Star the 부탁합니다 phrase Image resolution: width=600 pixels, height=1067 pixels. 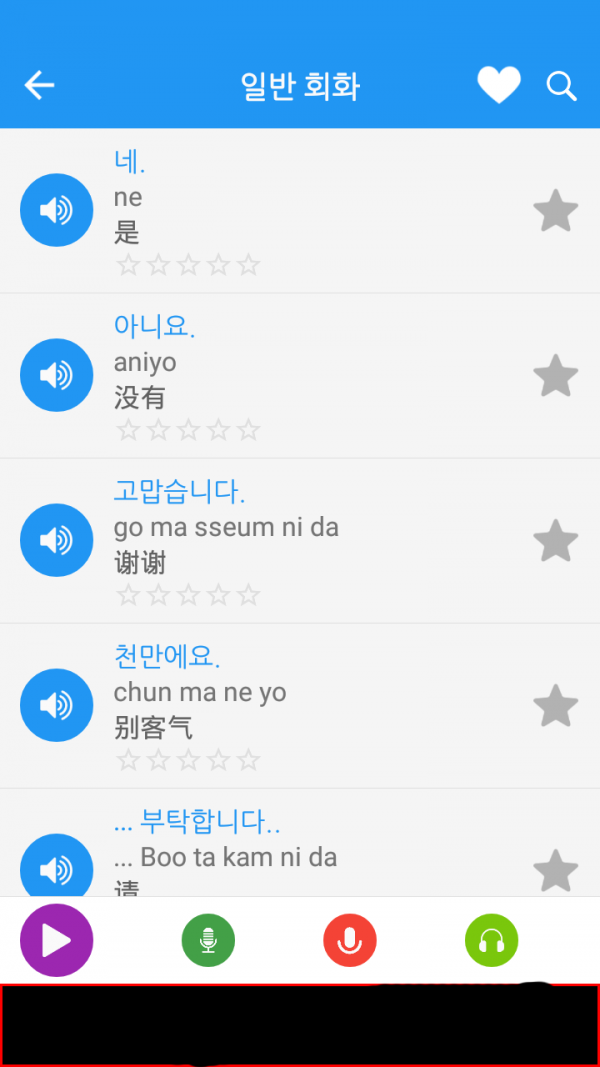click(555, 869)
